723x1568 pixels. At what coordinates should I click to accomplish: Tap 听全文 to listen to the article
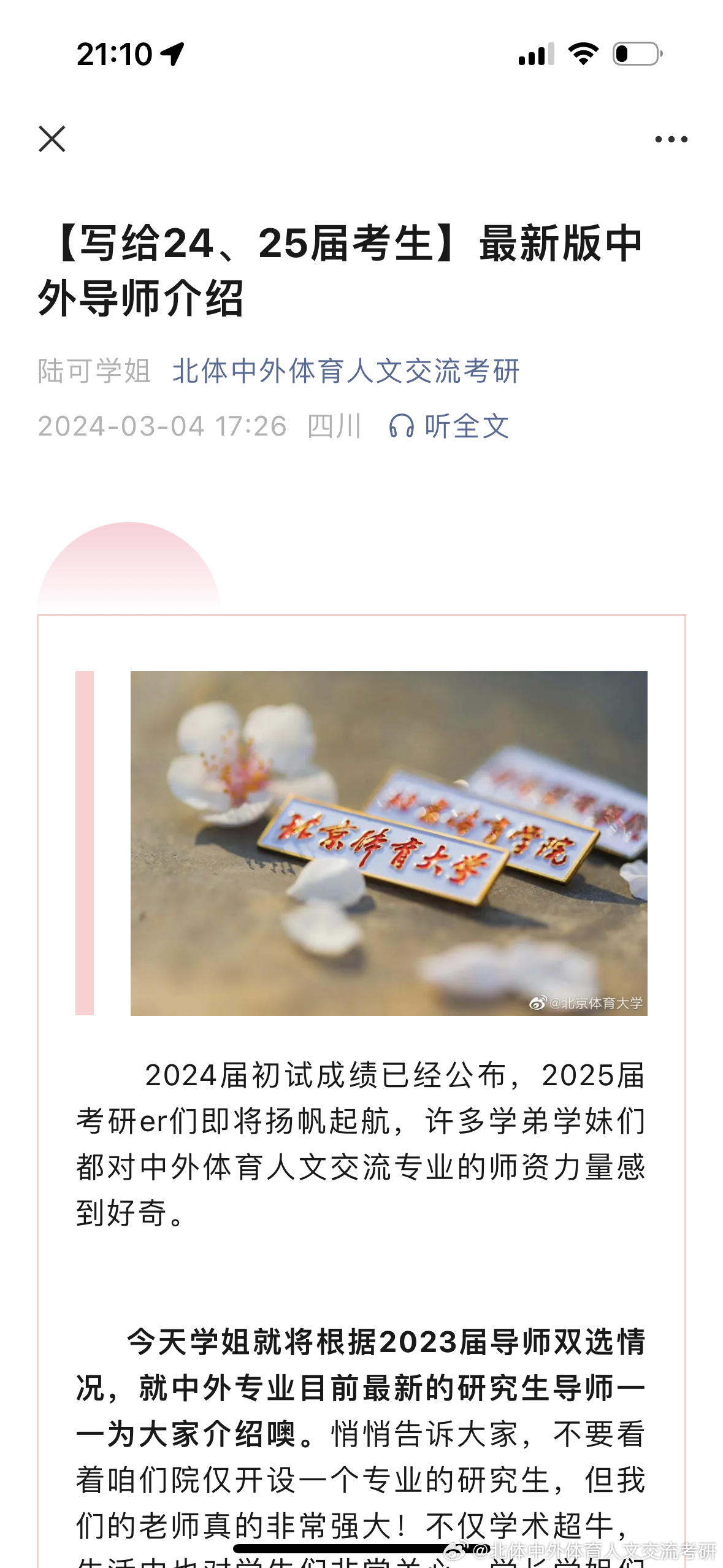449,426
